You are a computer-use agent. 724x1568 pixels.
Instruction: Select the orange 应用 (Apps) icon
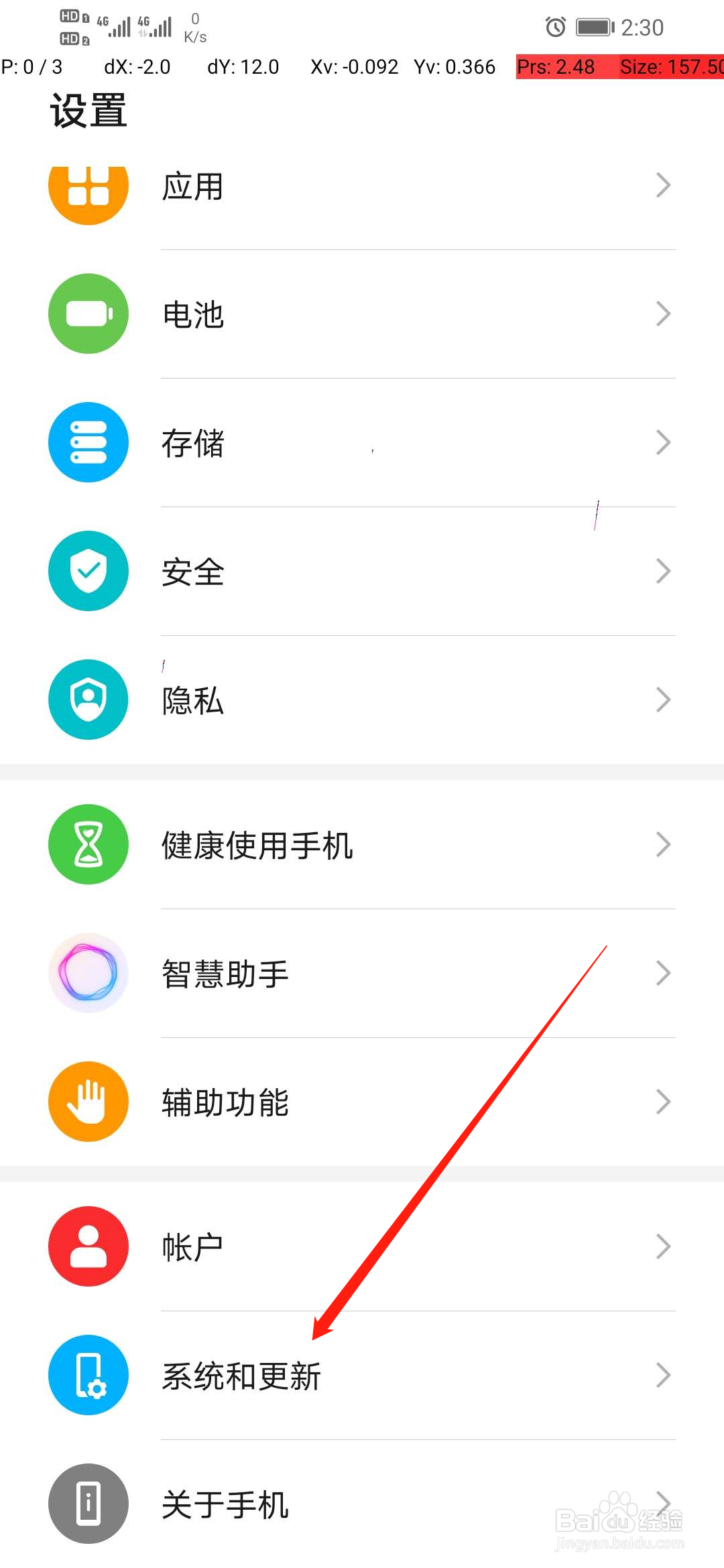click(88, 186)
